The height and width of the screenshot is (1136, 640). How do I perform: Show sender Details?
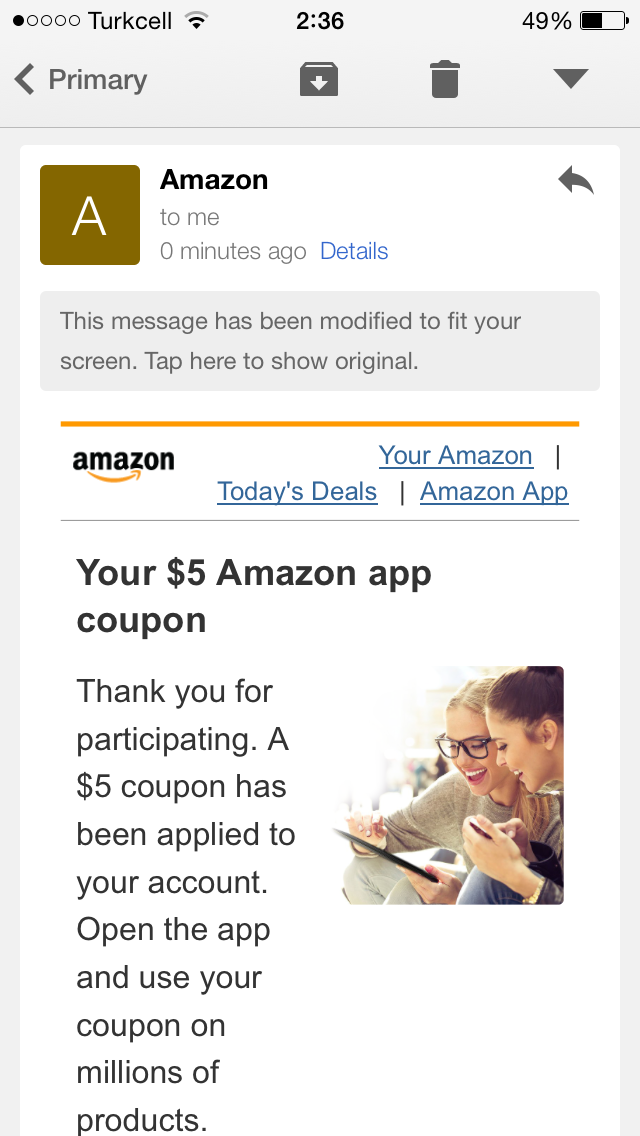click(354, 252)
